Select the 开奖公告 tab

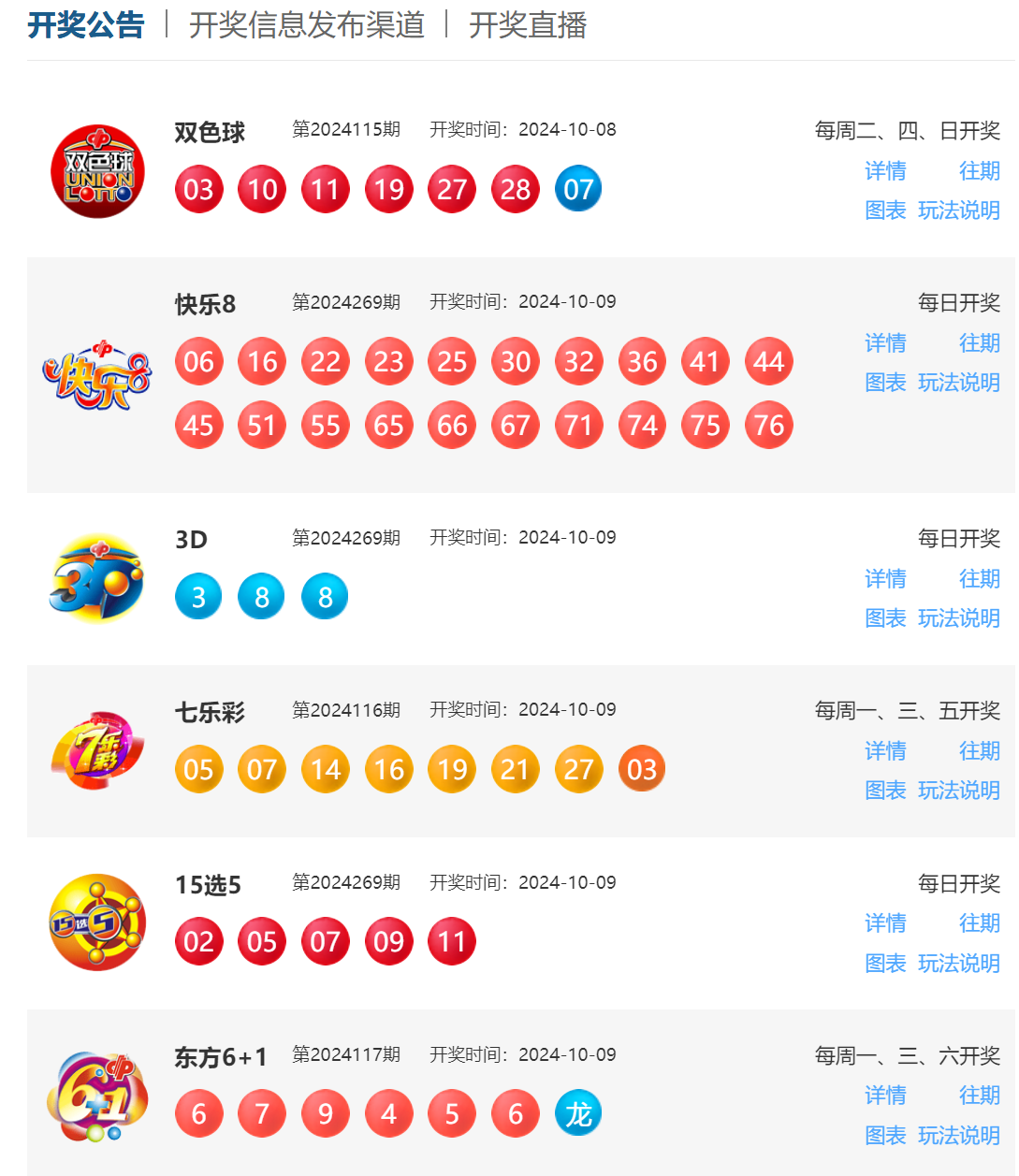86,25
